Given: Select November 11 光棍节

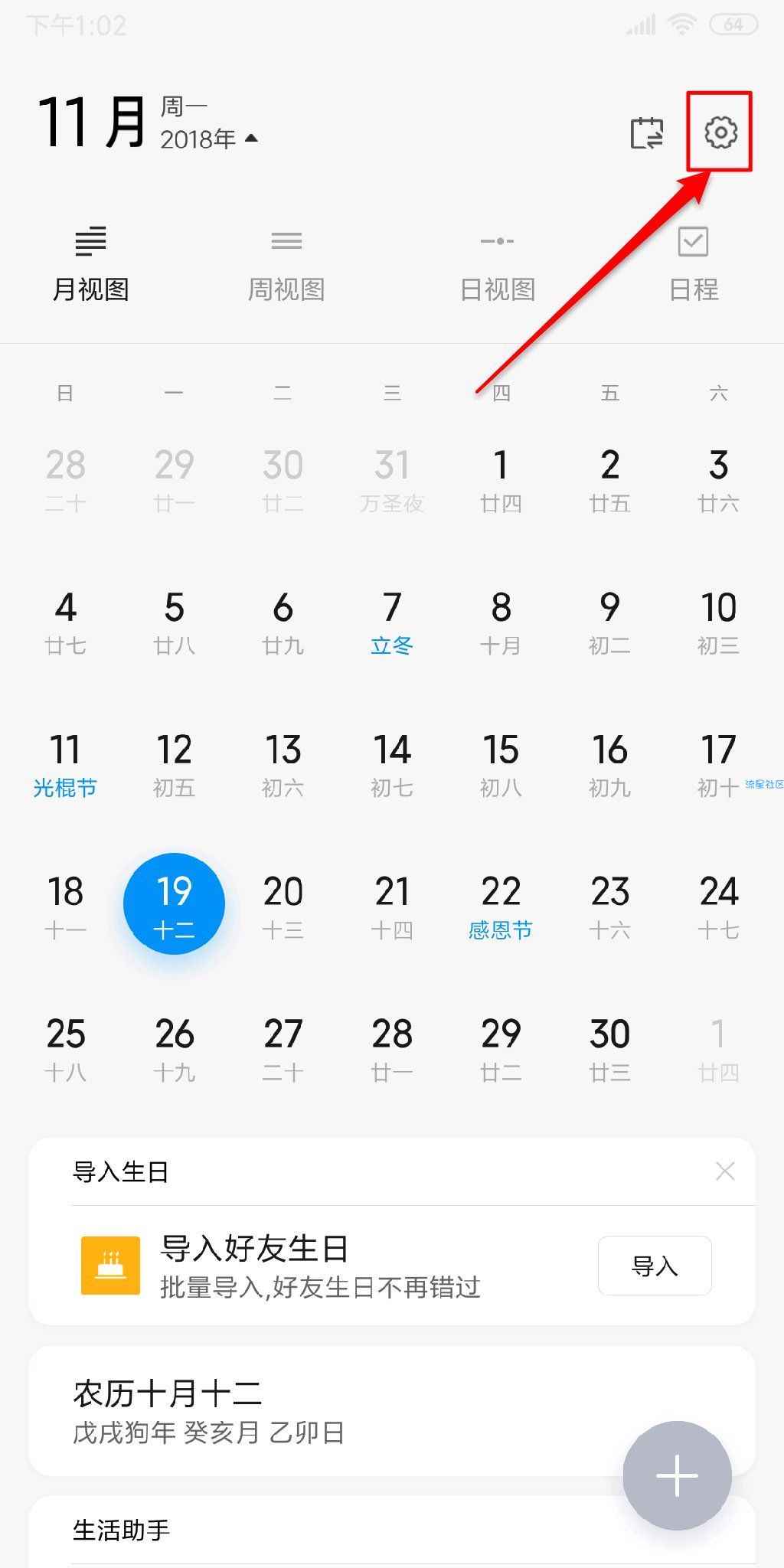Looking at the screenshot, I should (65, 763).
